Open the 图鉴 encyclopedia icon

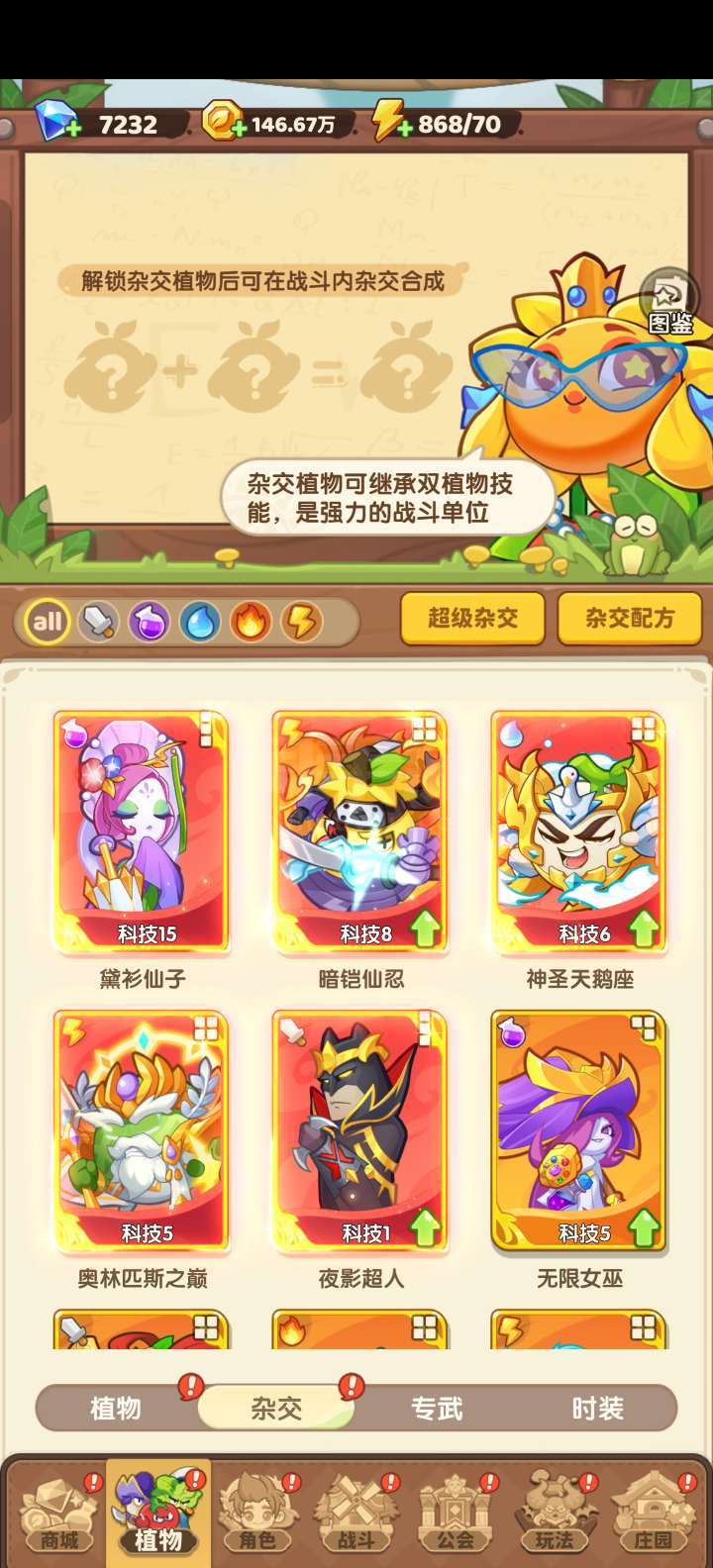pyautogui.click(x=668, y=302)
